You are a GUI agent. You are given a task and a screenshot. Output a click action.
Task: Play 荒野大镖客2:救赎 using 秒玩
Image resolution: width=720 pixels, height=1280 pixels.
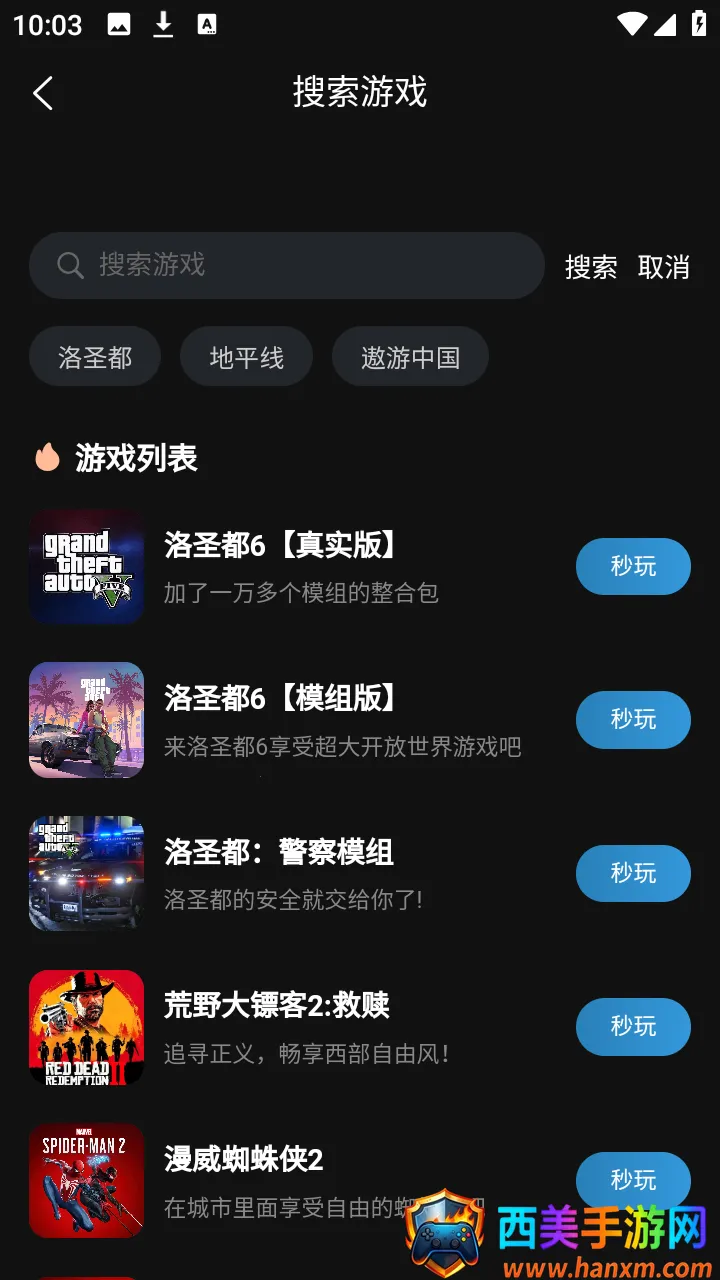(632, 1026)
